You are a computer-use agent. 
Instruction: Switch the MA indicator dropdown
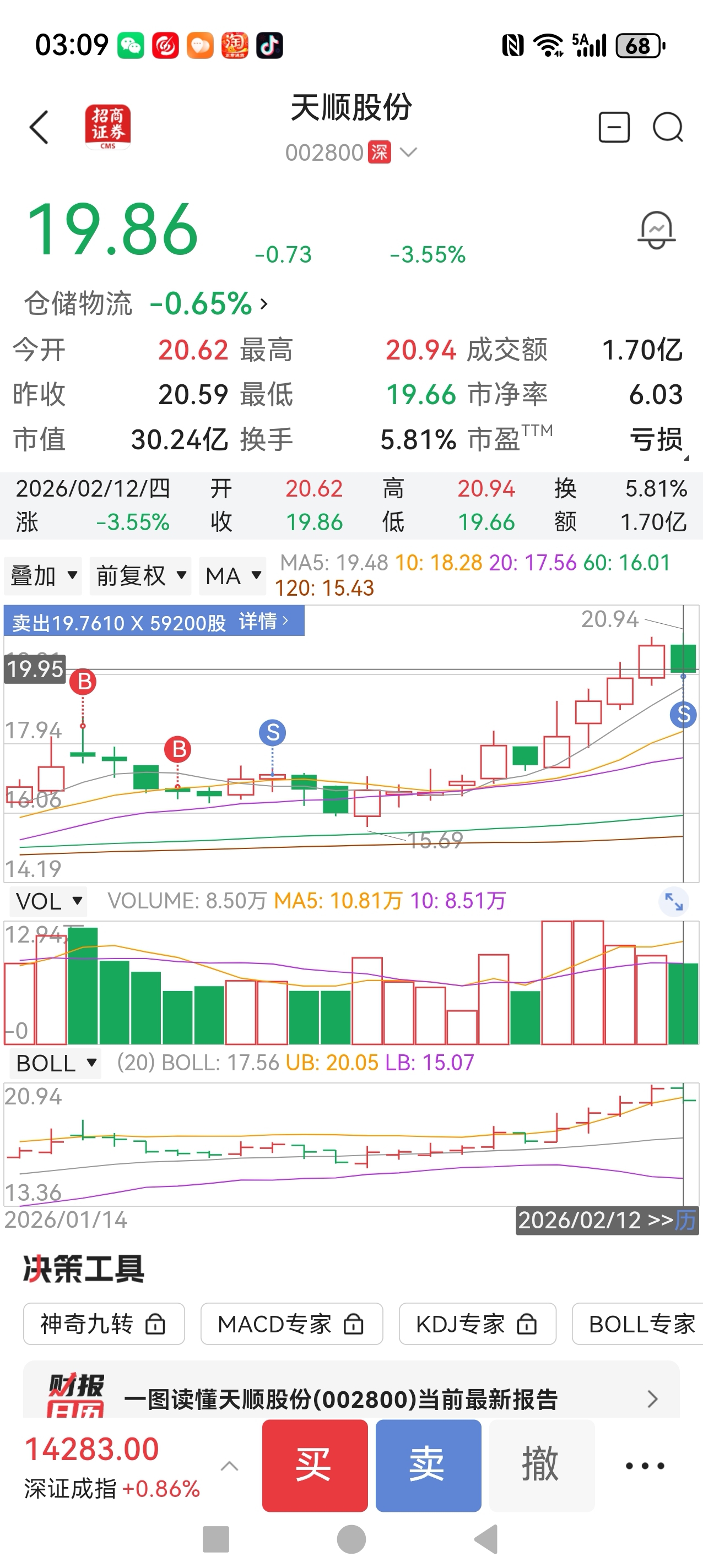[232, 575]
